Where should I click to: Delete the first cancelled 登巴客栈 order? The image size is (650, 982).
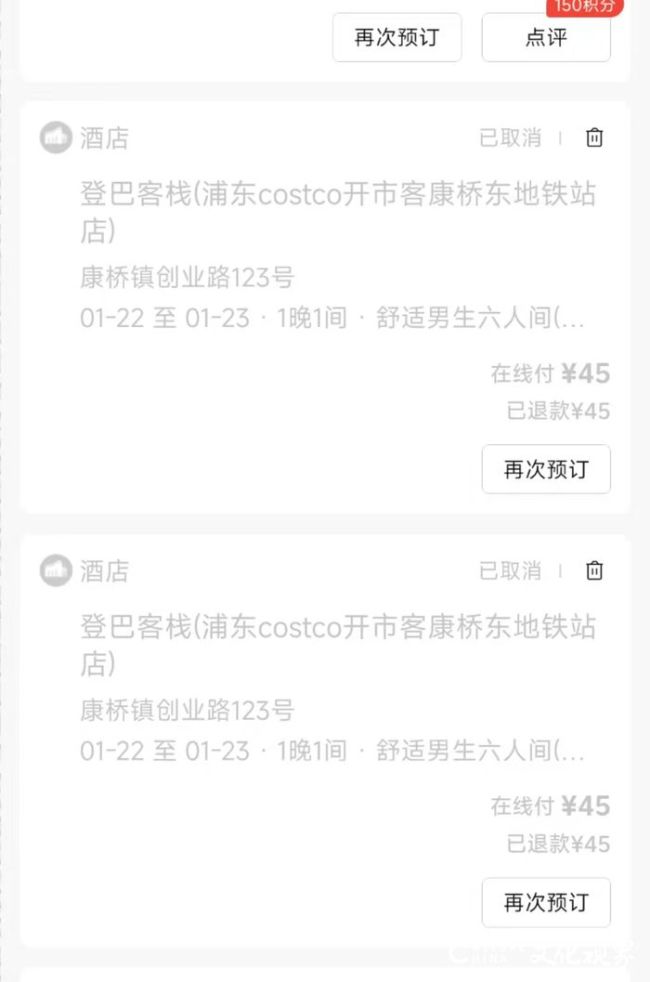coord(595,138)
